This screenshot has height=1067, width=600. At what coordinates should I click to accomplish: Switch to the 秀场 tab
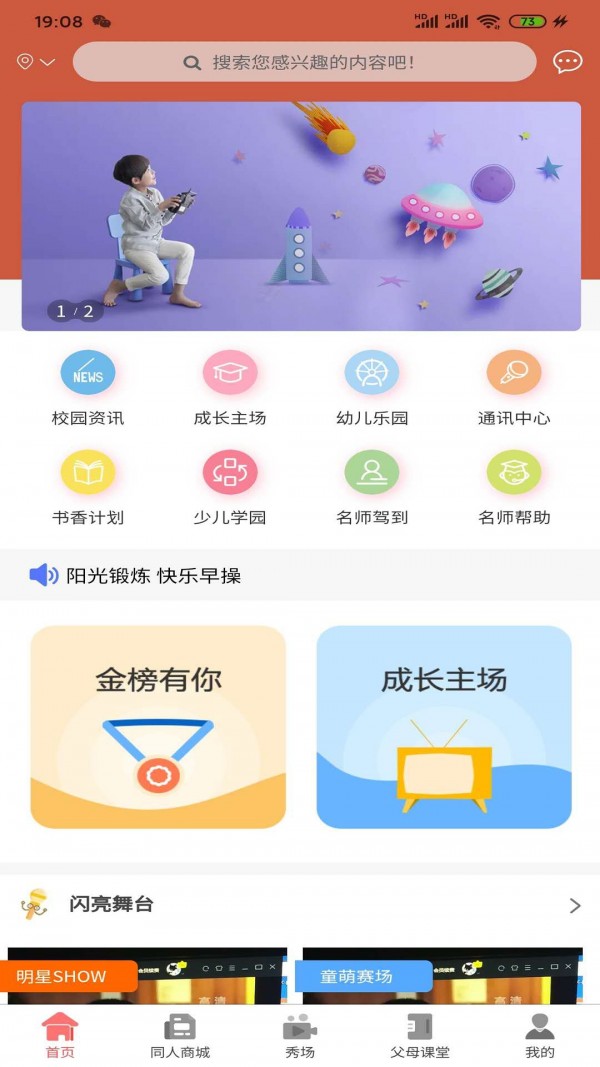coord(300,1036)
